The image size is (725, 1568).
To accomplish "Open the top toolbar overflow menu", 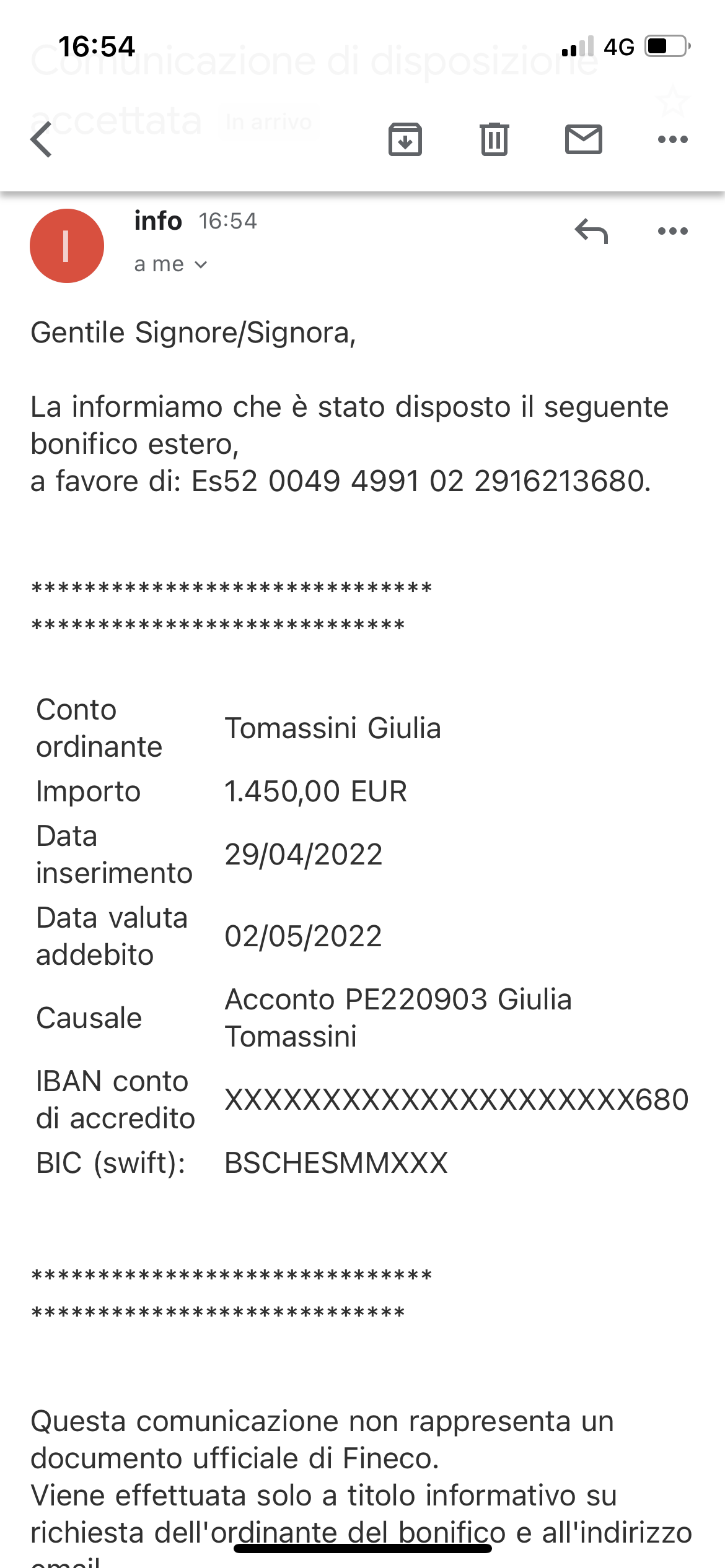I will 673,139.
